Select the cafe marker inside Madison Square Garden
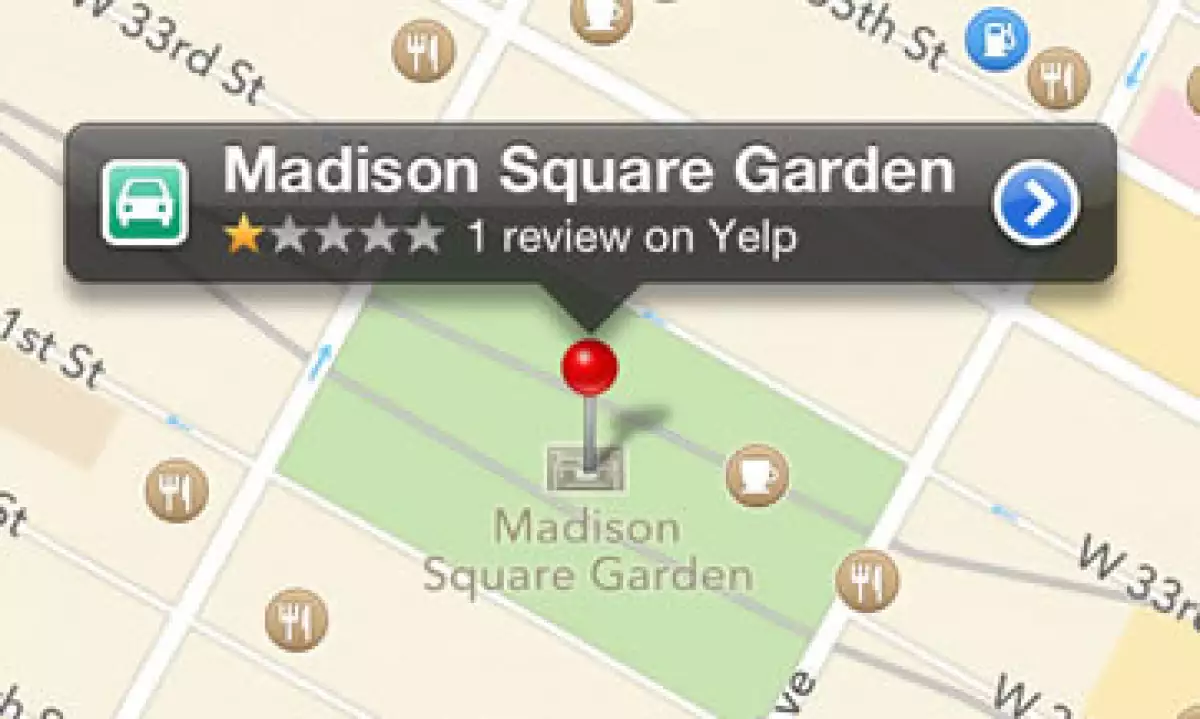 point(756,475)
